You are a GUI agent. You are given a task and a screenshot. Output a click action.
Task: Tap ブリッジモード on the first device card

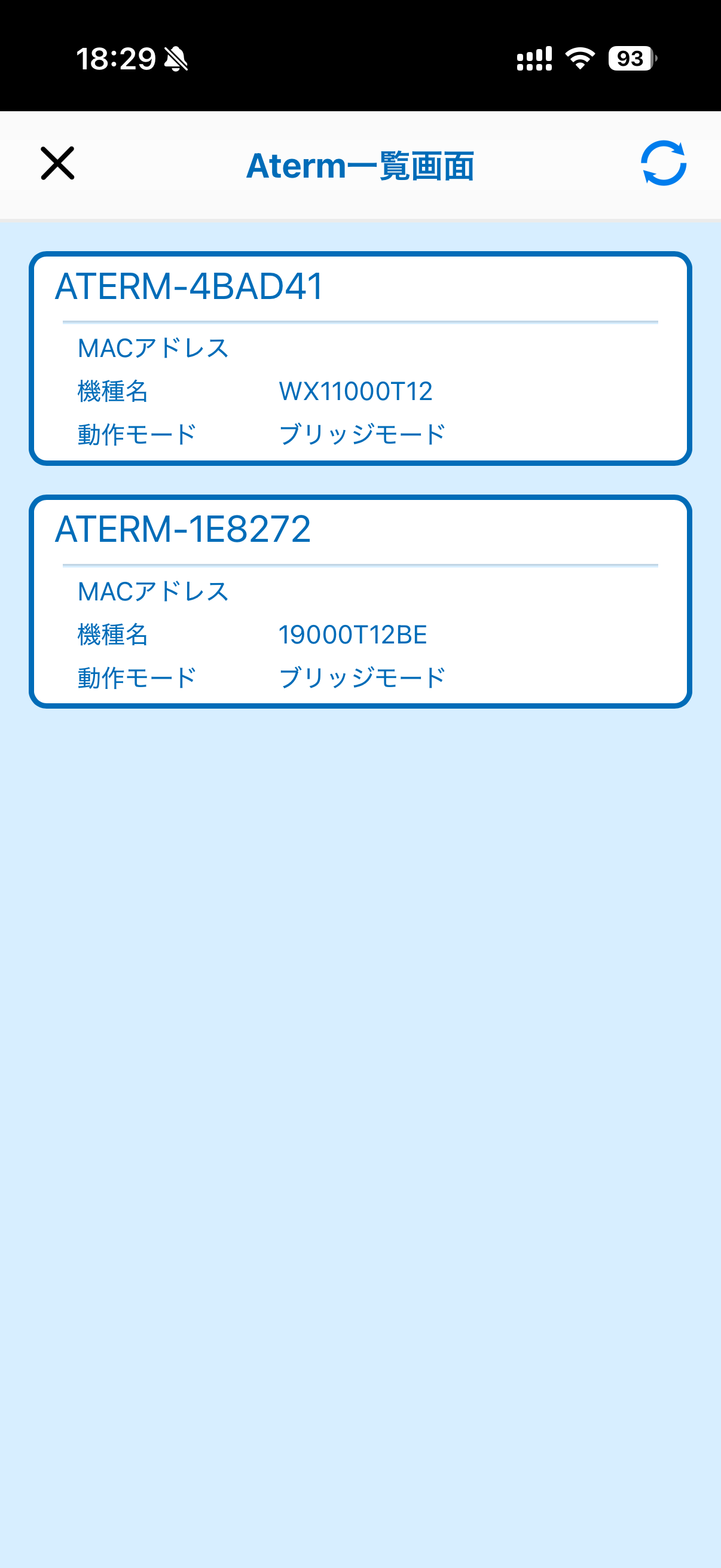(x=362, y=434)
